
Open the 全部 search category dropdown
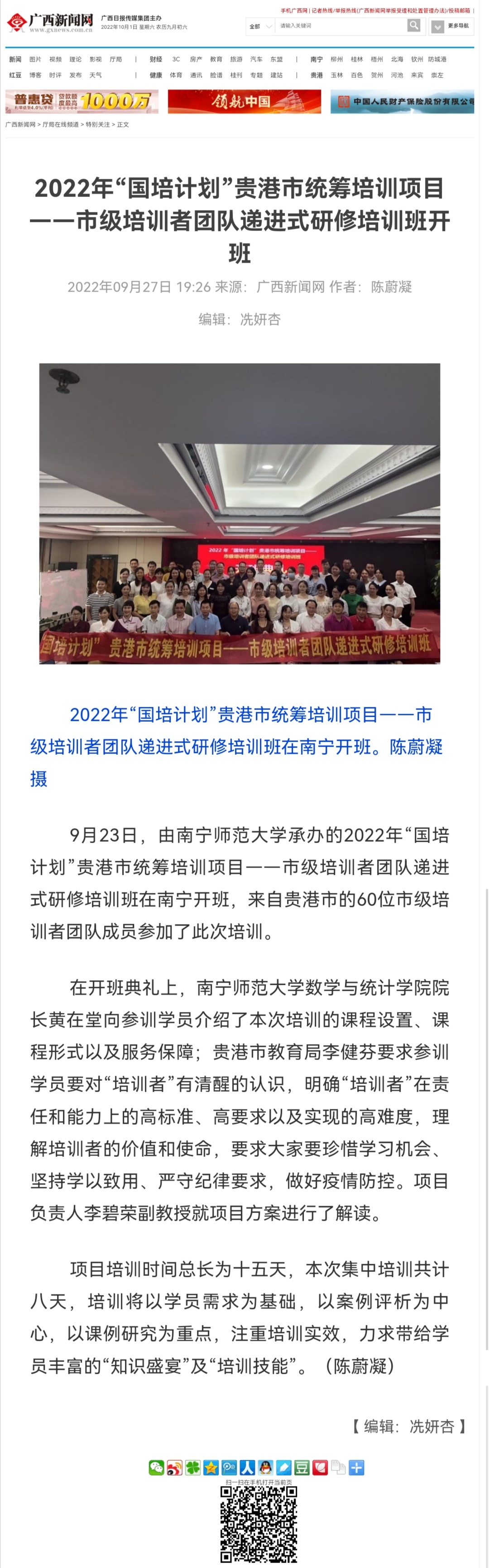[x=260, y=26]
